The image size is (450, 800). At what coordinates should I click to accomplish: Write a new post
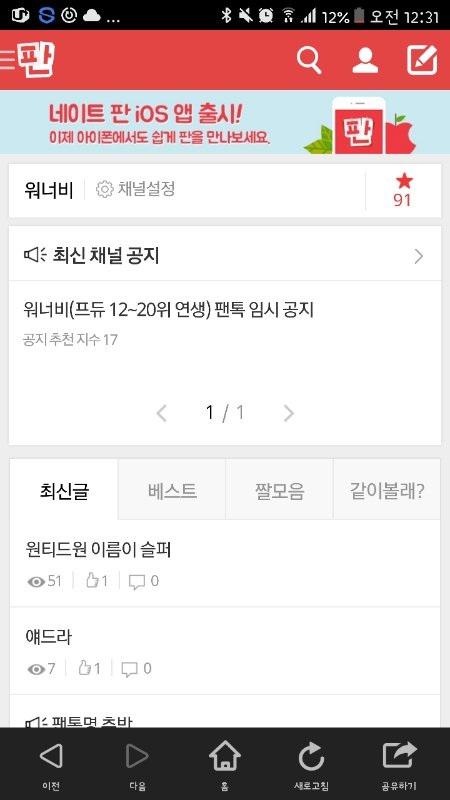(x=422, y=60)
